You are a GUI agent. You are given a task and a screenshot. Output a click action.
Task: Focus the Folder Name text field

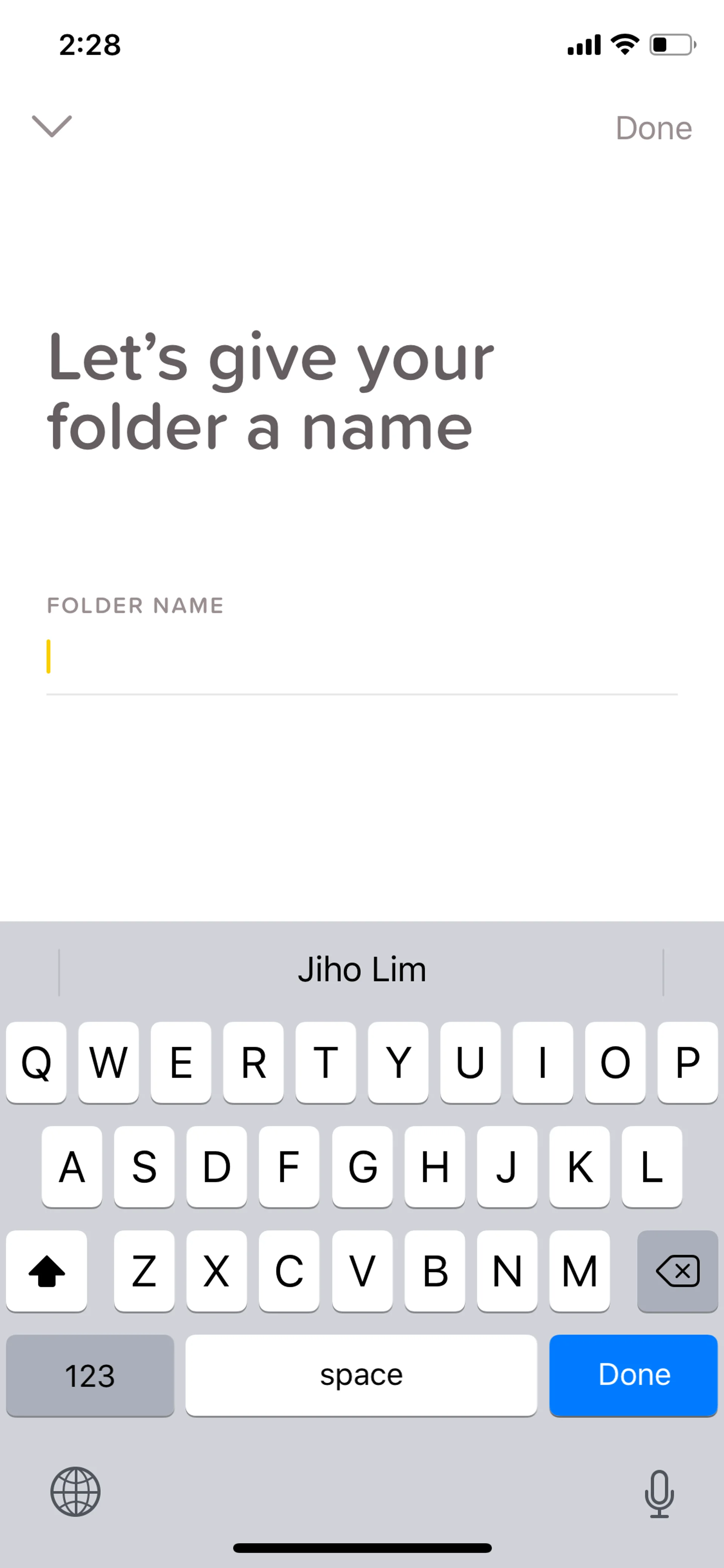pyautogui.click(x=361, y=657)
